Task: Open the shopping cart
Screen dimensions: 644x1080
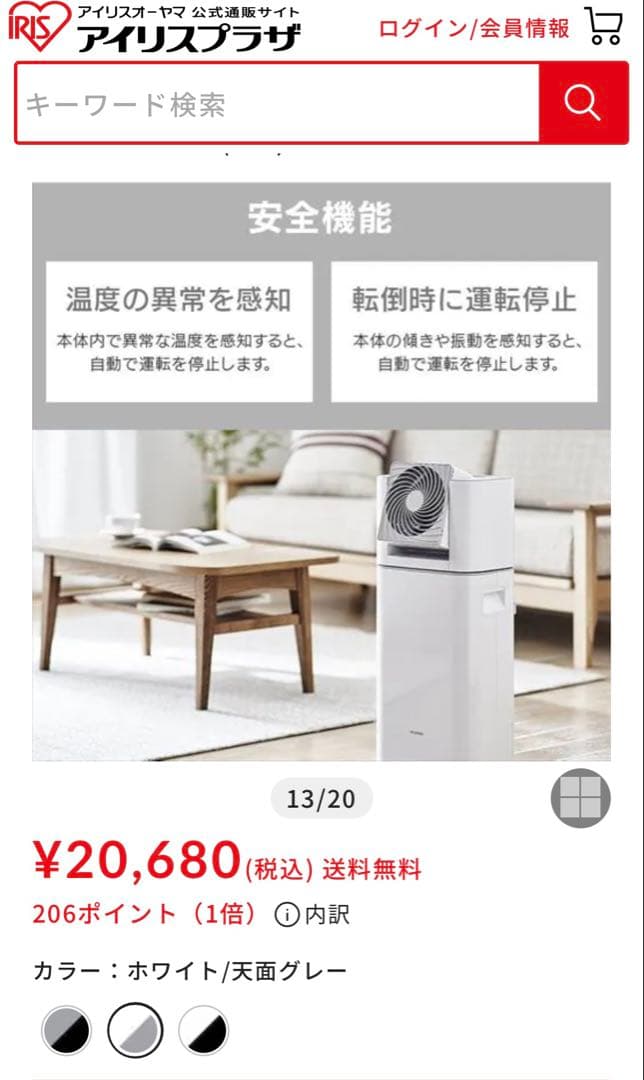Action: (x=603, y=26)
